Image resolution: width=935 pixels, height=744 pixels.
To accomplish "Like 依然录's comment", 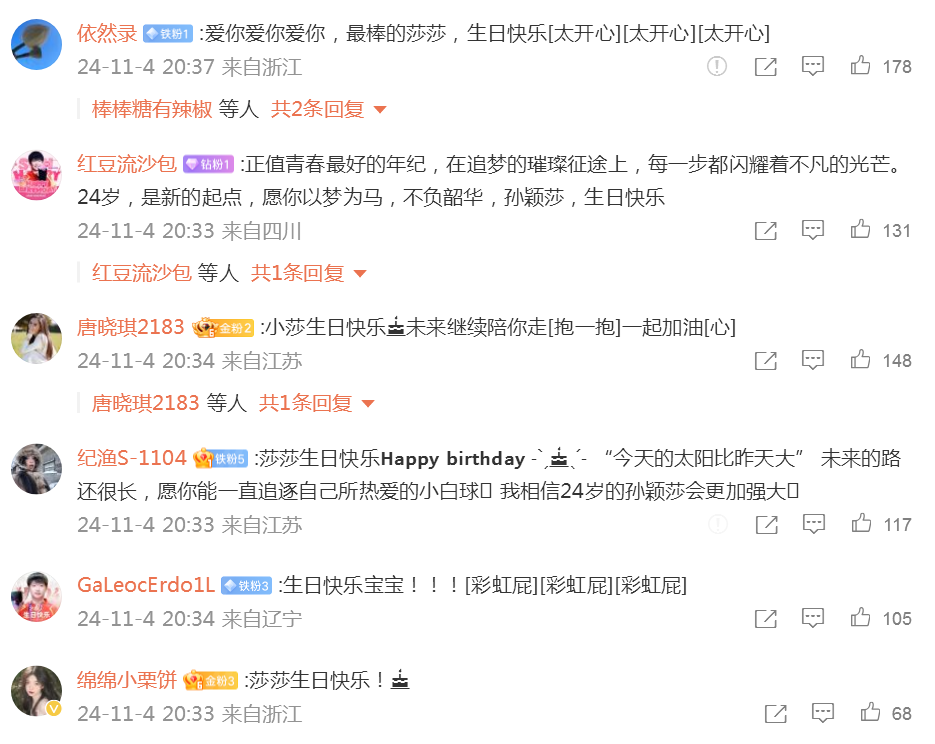I will pyautogui.click(x=860, y=66).
